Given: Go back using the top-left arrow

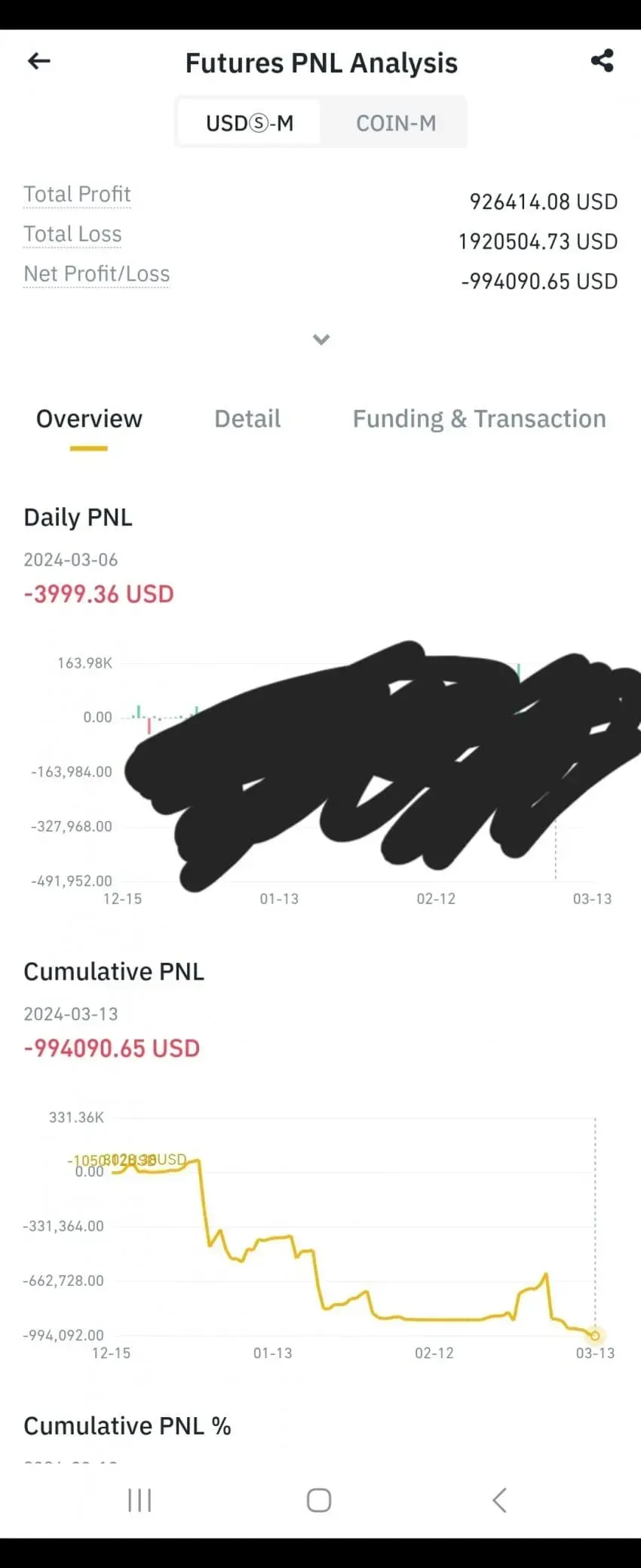Looking at the screenshot, I should (x=38, y=61).
